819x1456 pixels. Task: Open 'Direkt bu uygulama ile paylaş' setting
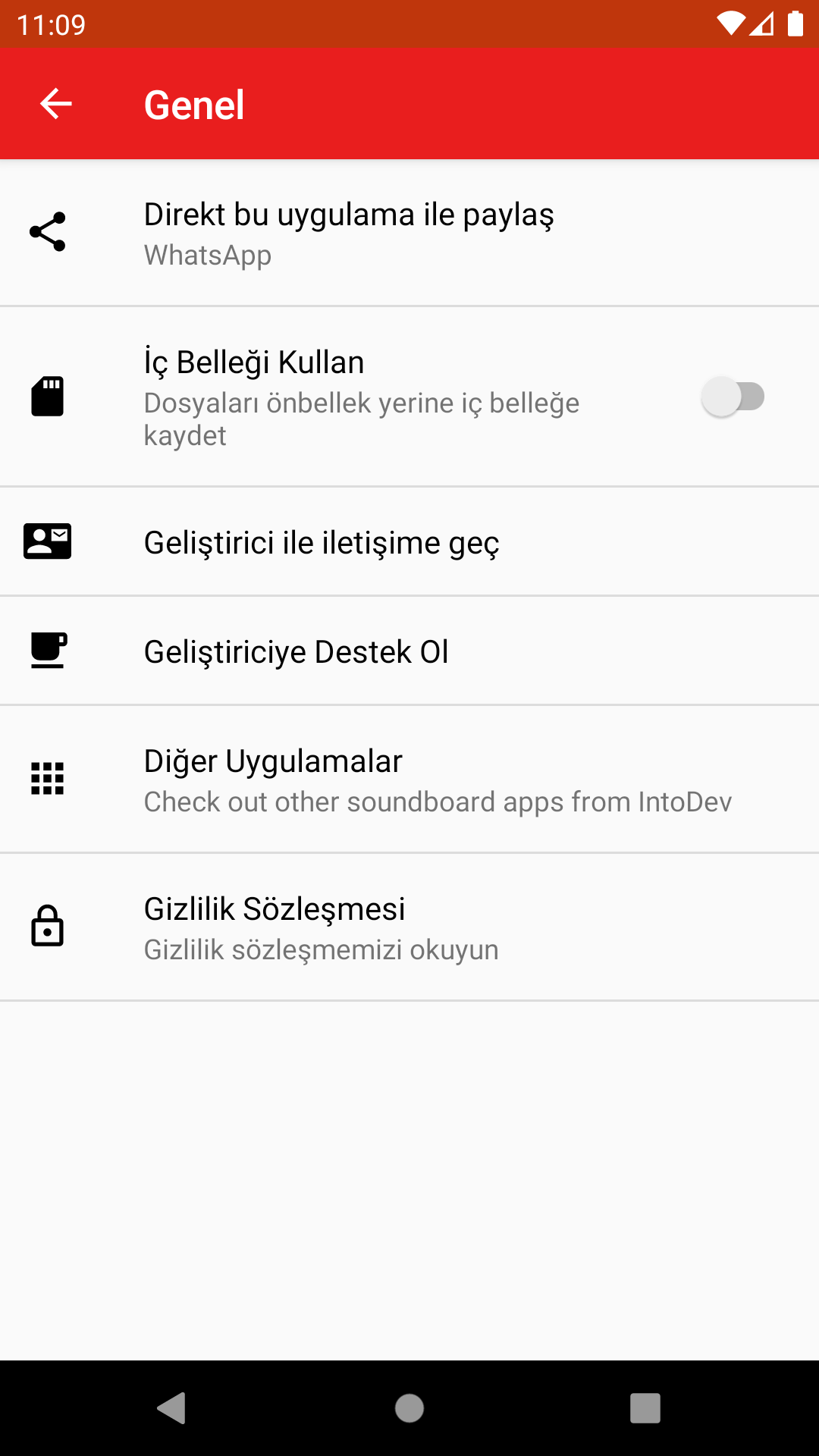coord(409,233)
